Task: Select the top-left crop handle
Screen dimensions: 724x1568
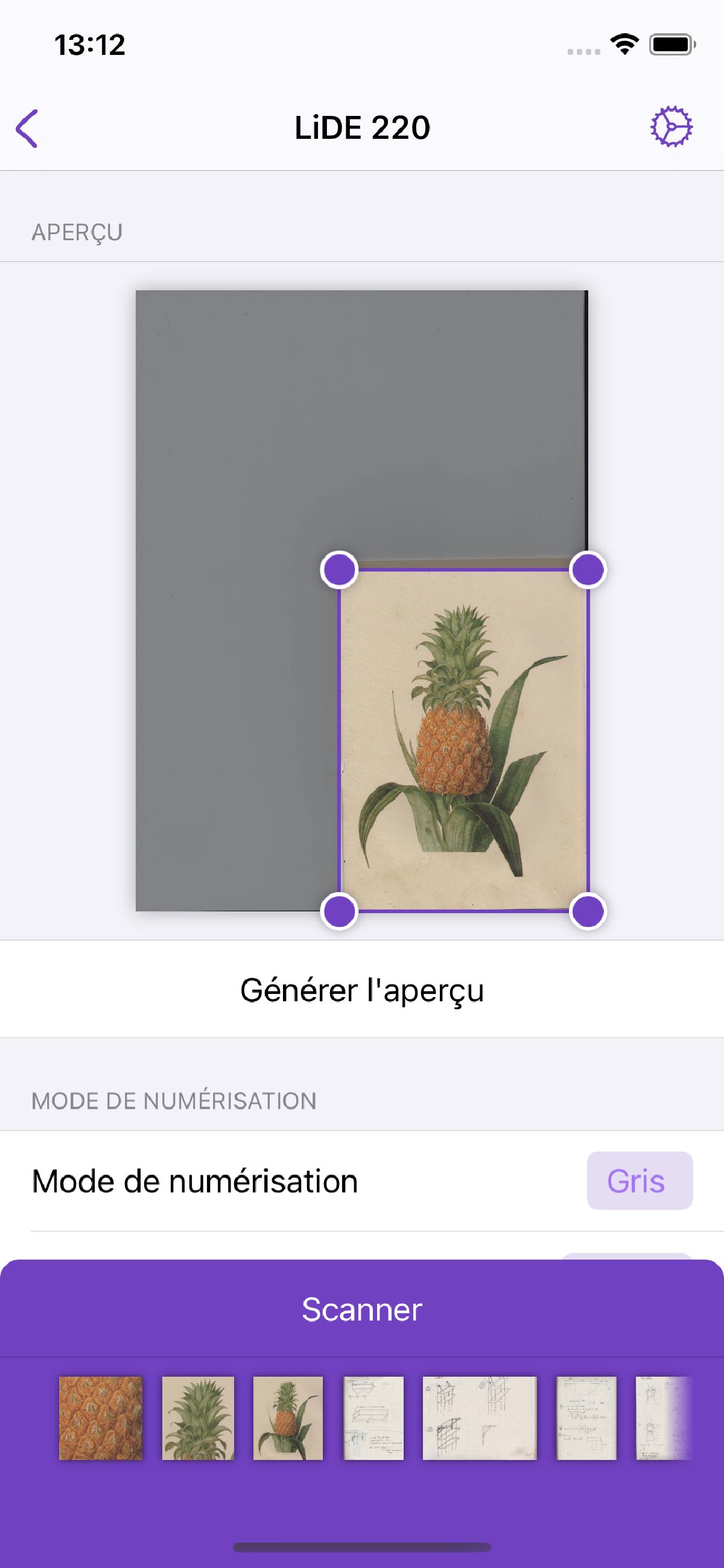Action: tap(339, 570)
